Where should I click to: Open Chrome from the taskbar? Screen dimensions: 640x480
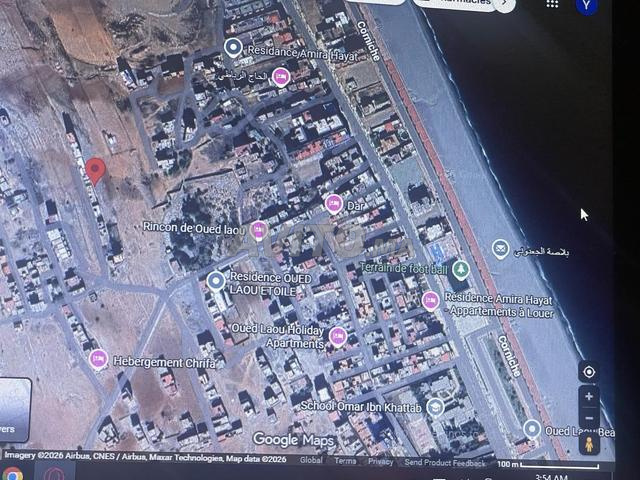click(12, 472)
